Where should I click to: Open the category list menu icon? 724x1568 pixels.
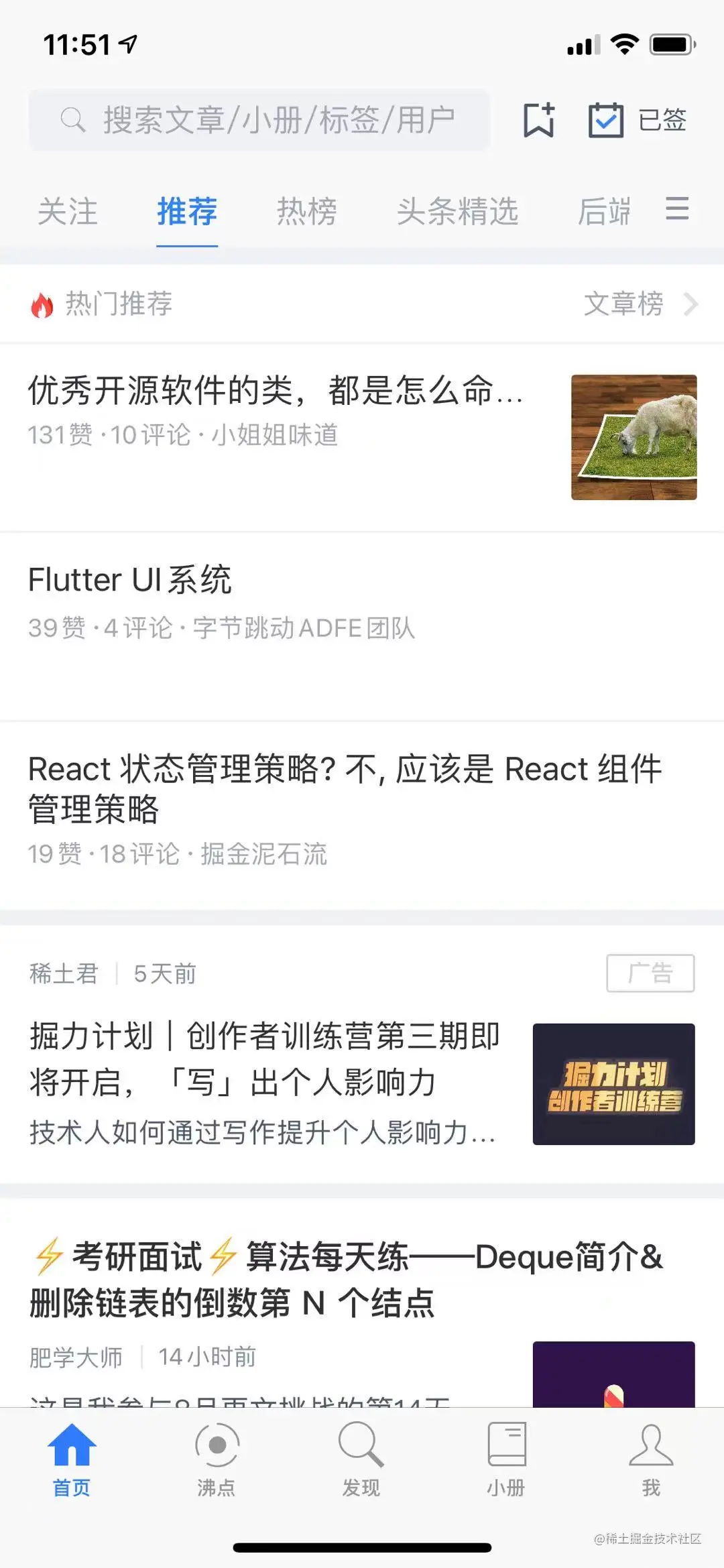[677, 208]
